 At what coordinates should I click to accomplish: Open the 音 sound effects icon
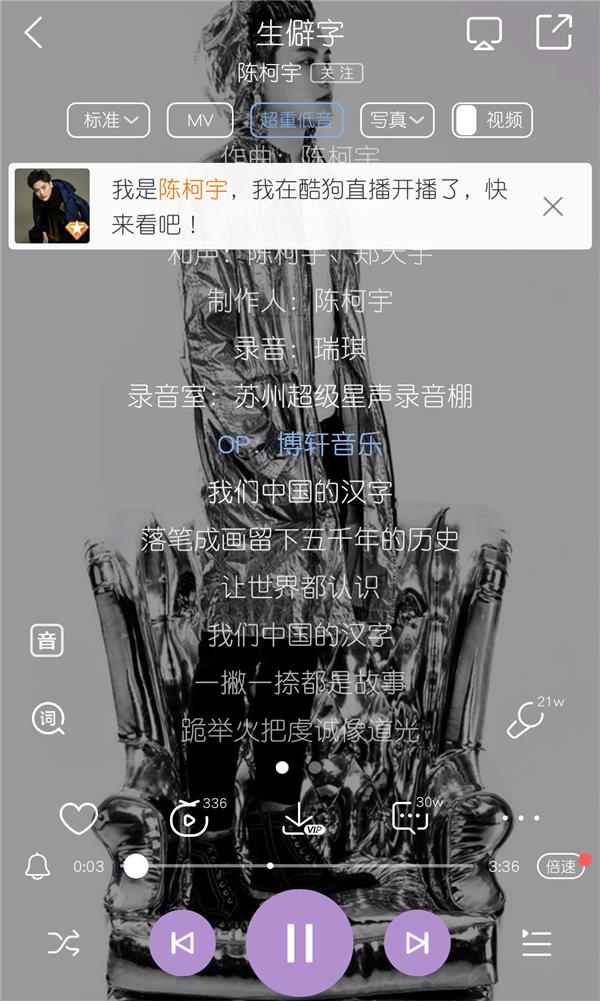pyautogui.click(x=47, y=640)
